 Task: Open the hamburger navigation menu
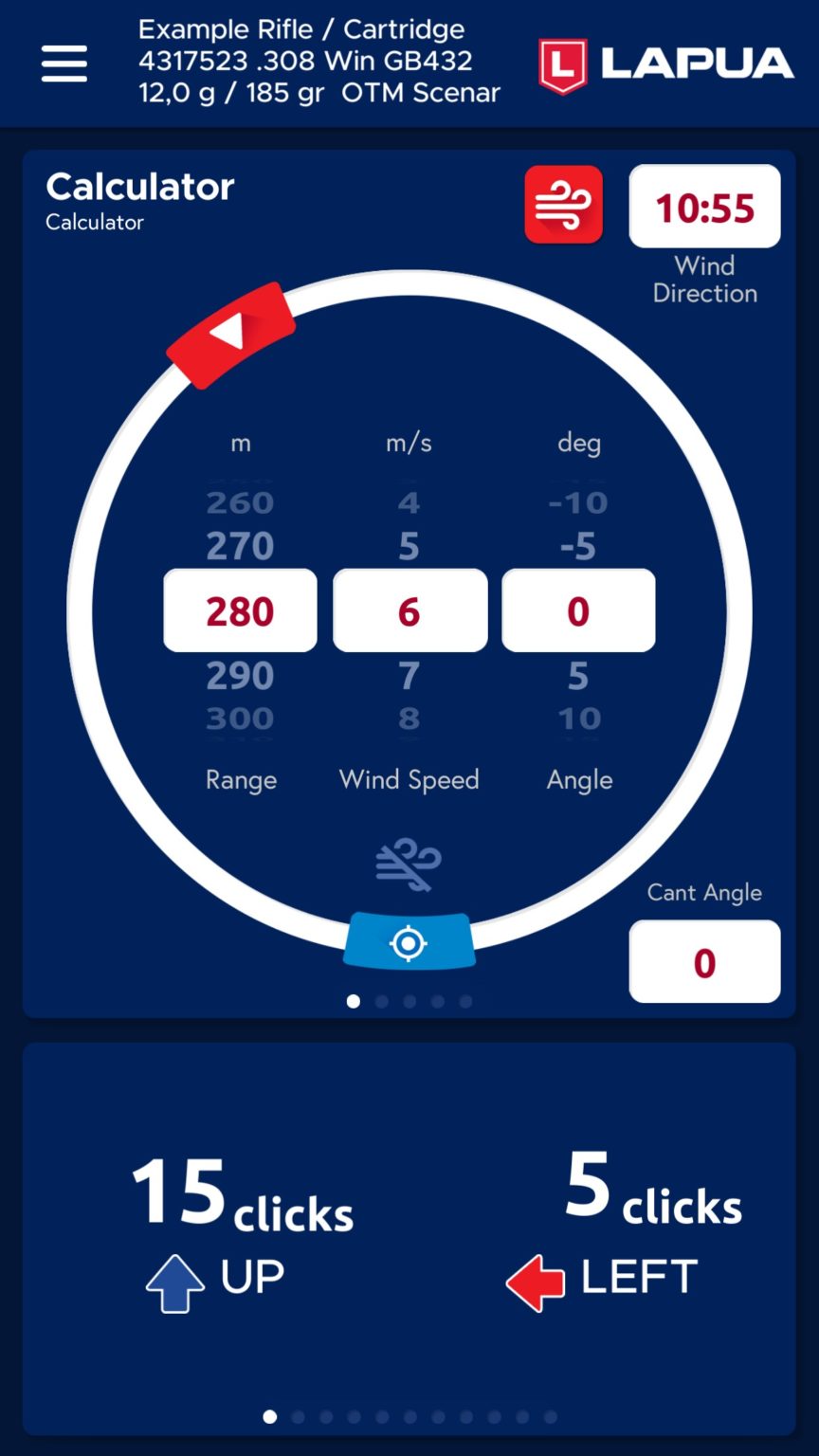[x=63, y=63]
